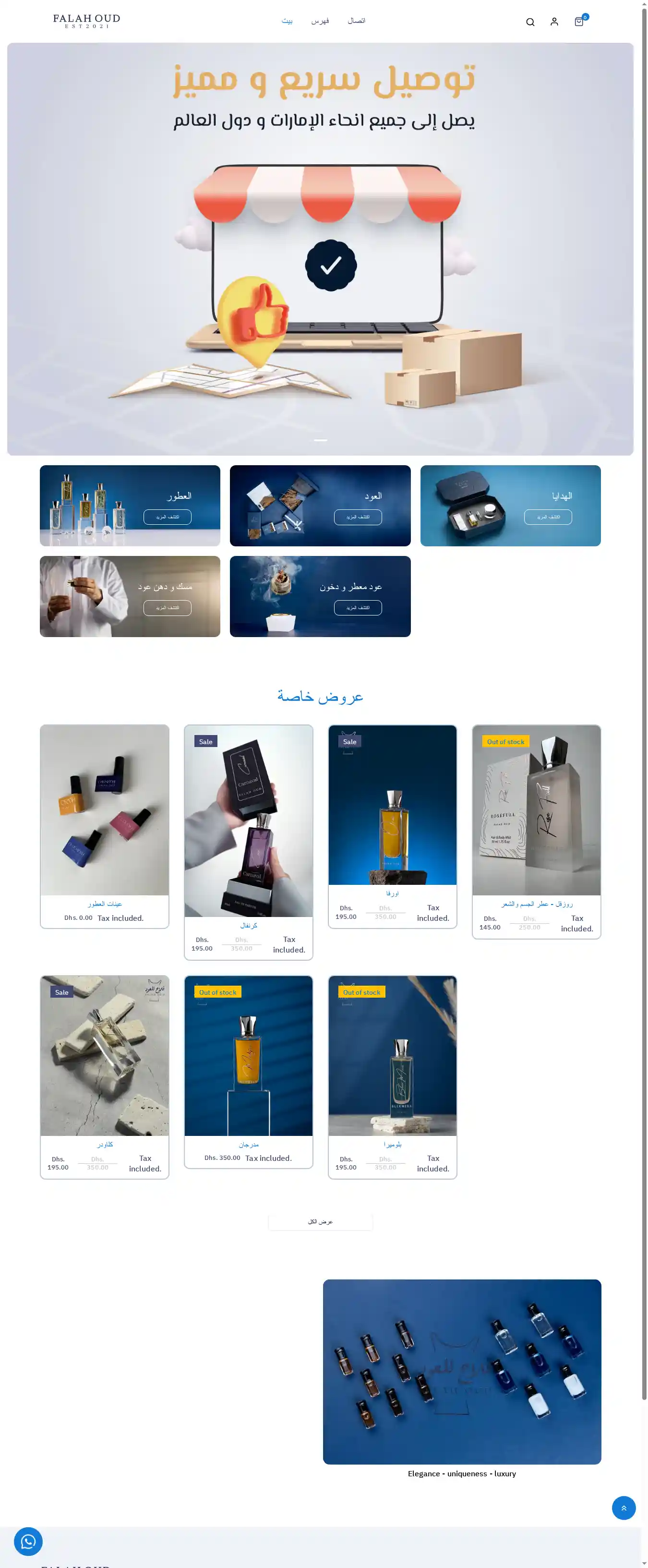The height and width of the screenshot is (1568, 648).
Task: Open the فهرس catalog link
Action: [x=320, y=21]
